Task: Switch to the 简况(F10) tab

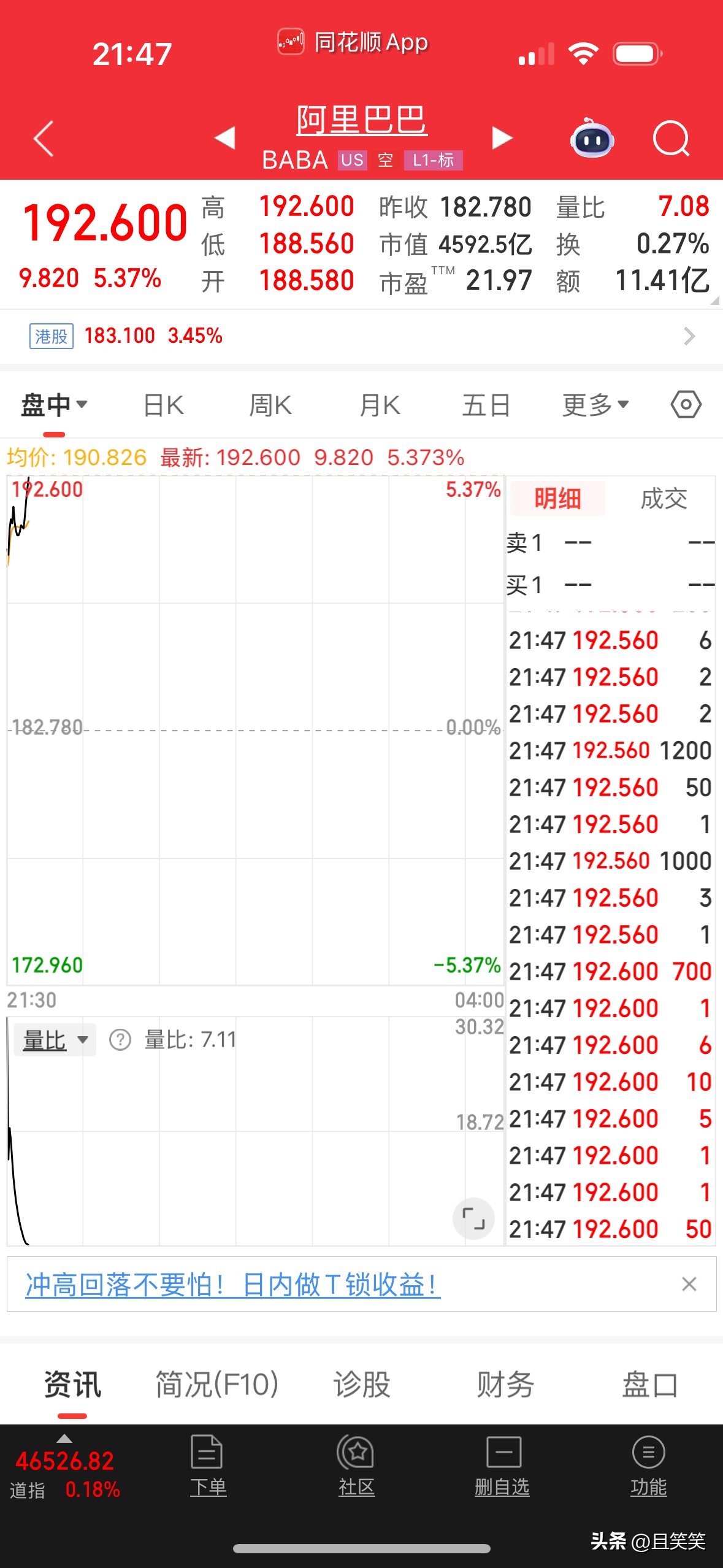Action: click(217, 1385)
